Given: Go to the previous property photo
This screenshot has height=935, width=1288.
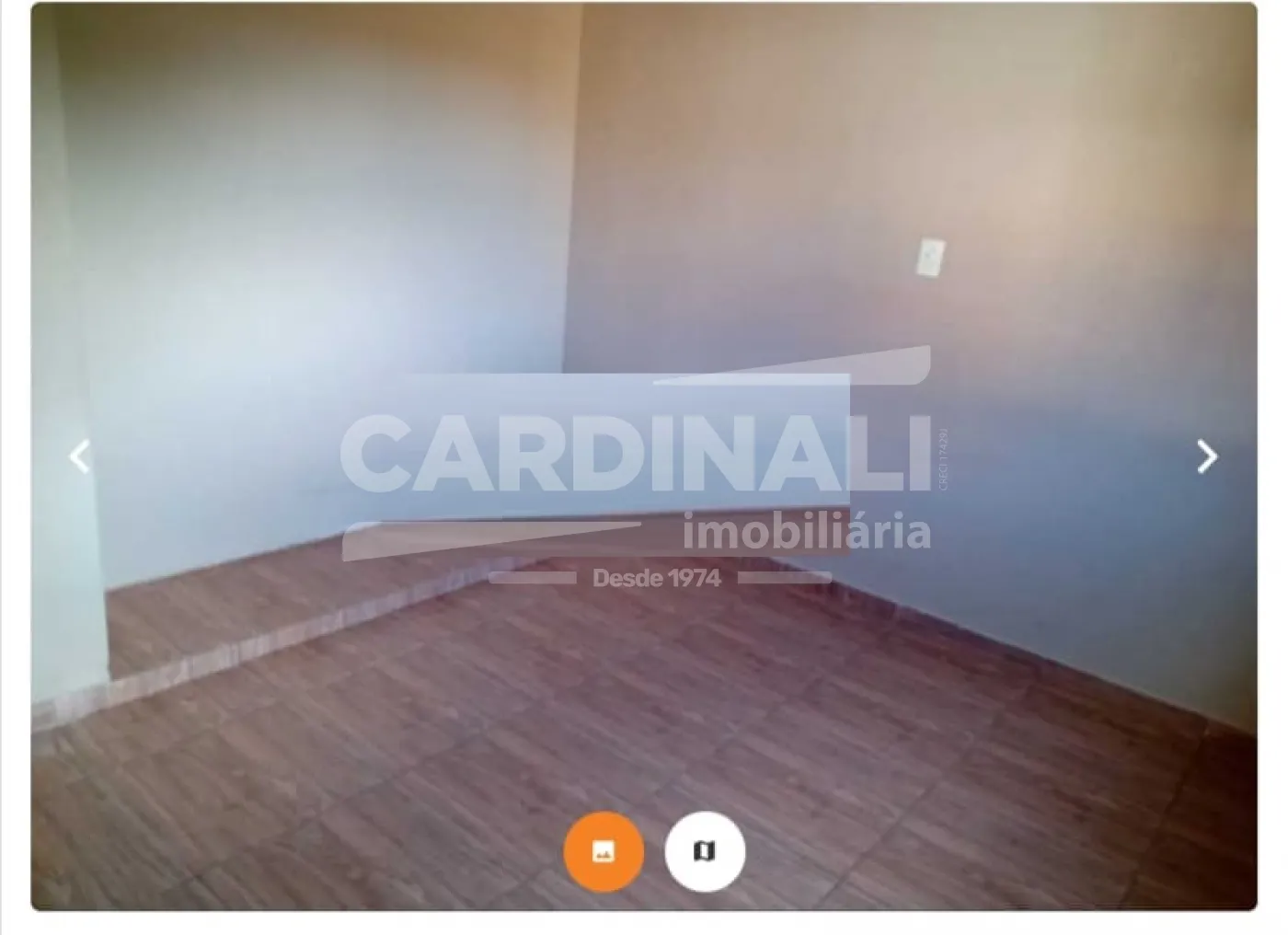Looking at the screenshot, I should pyautogui.click(x=80, y=456).
